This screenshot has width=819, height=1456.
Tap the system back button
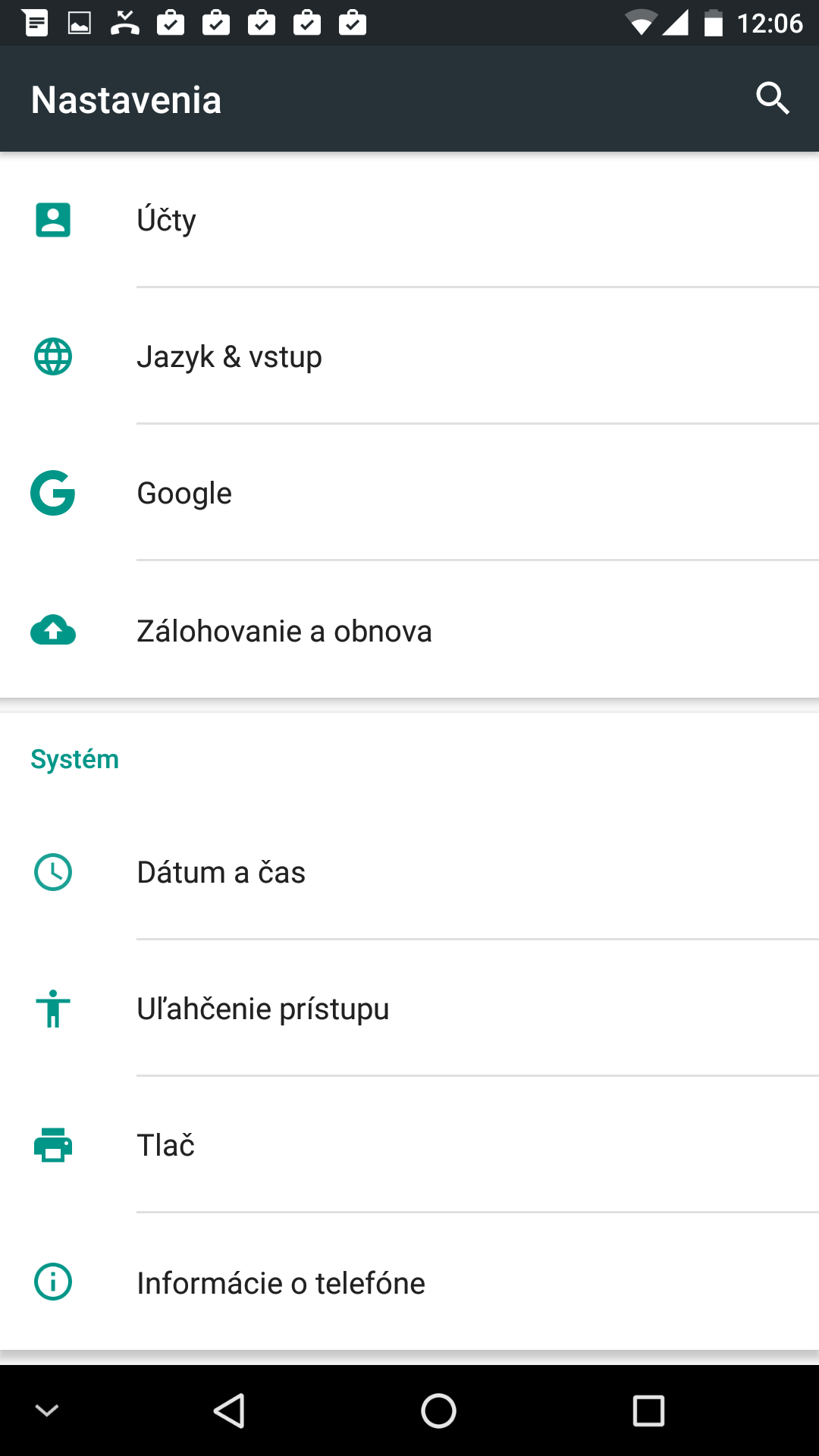pyautogui.click(x=229, y=1410)
